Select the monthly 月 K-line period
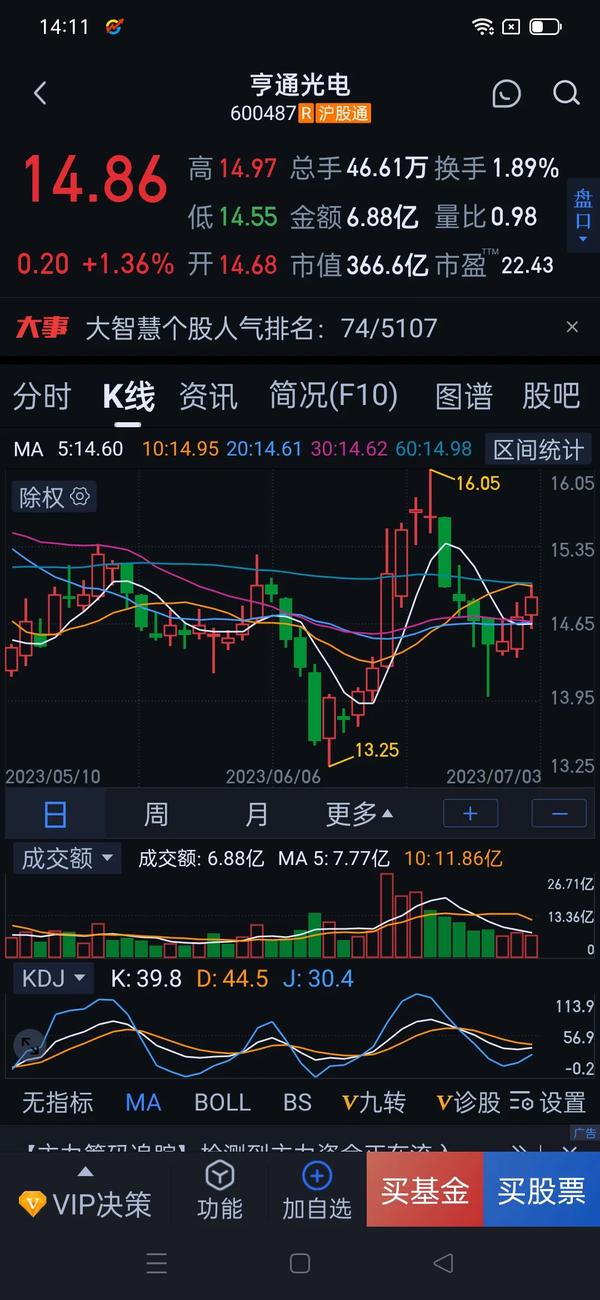The image size is (600, 1300). (256, 814)
